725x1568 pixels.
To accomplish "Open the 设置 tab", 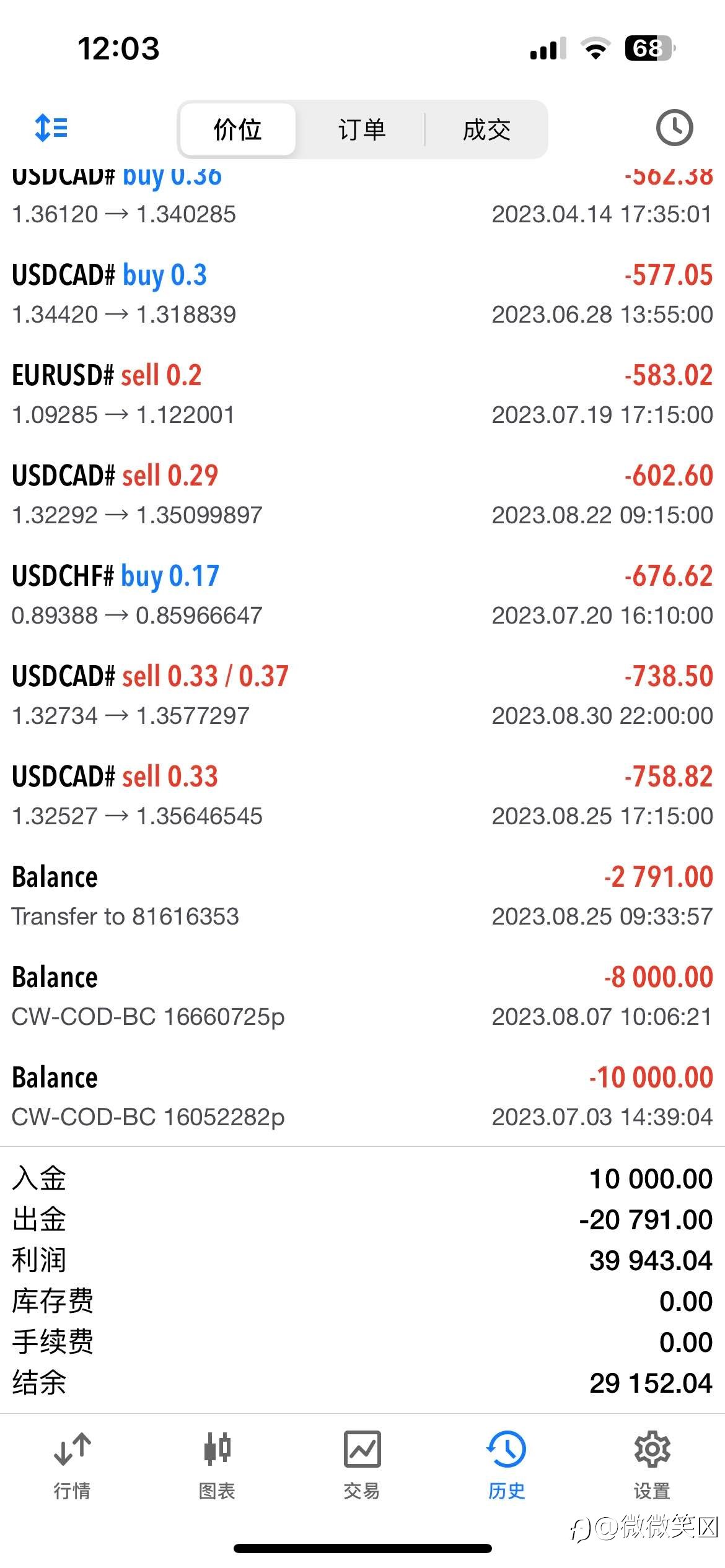I will point(652,1466).
